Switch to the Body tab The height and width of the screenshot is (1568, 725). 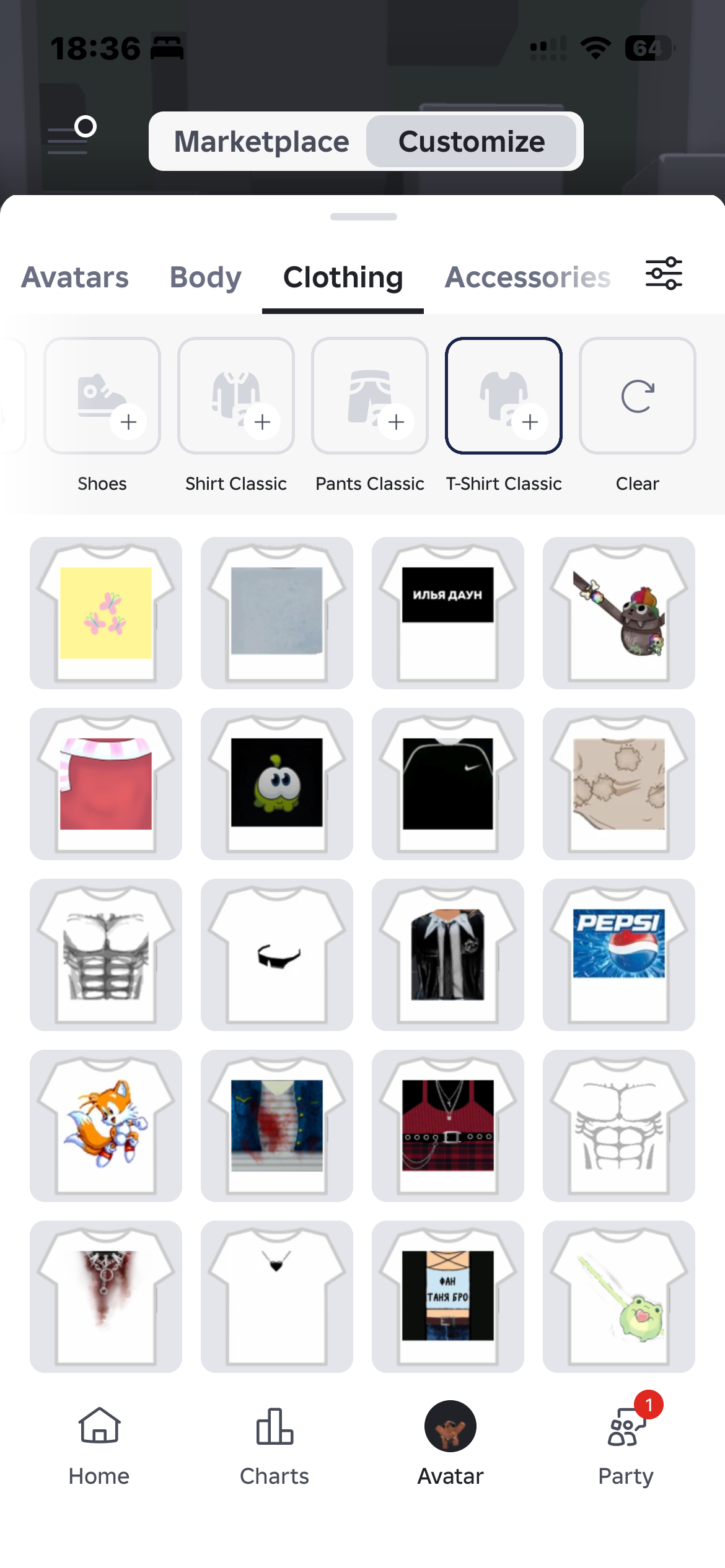pyautogui.click(x=205, y=277)
